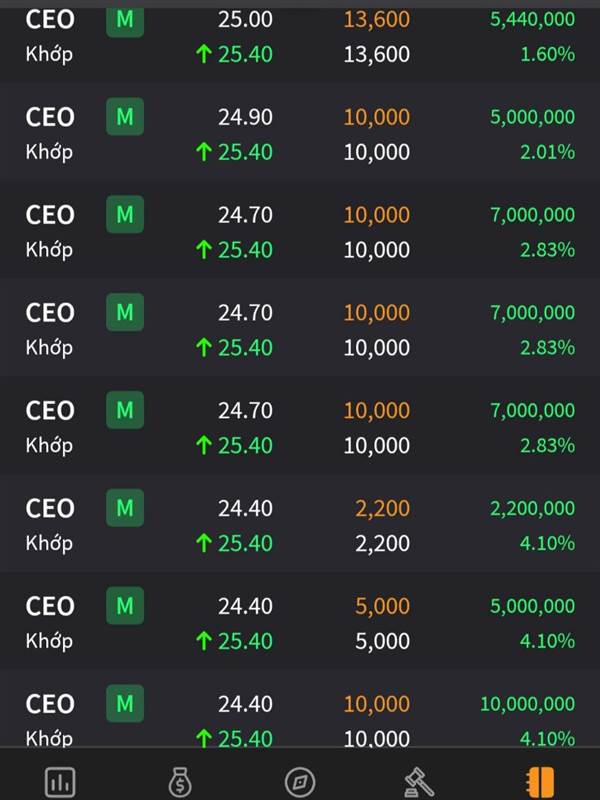The height and width of the screenshot is (800, 600).
Task: Select the orange order book tab
Action: coord(540,781)
